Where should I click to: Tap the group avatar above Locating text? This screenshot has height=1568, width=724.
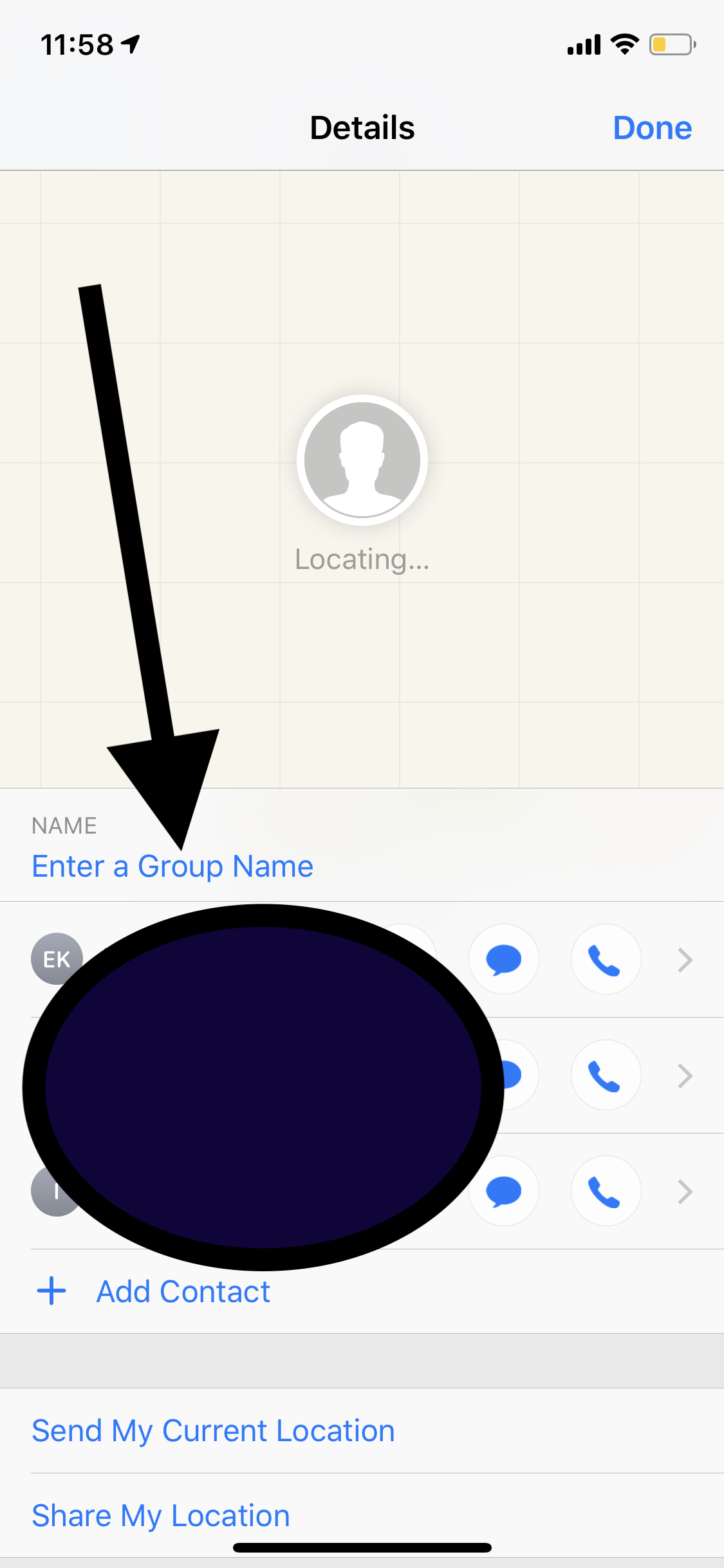pos(362,459)
